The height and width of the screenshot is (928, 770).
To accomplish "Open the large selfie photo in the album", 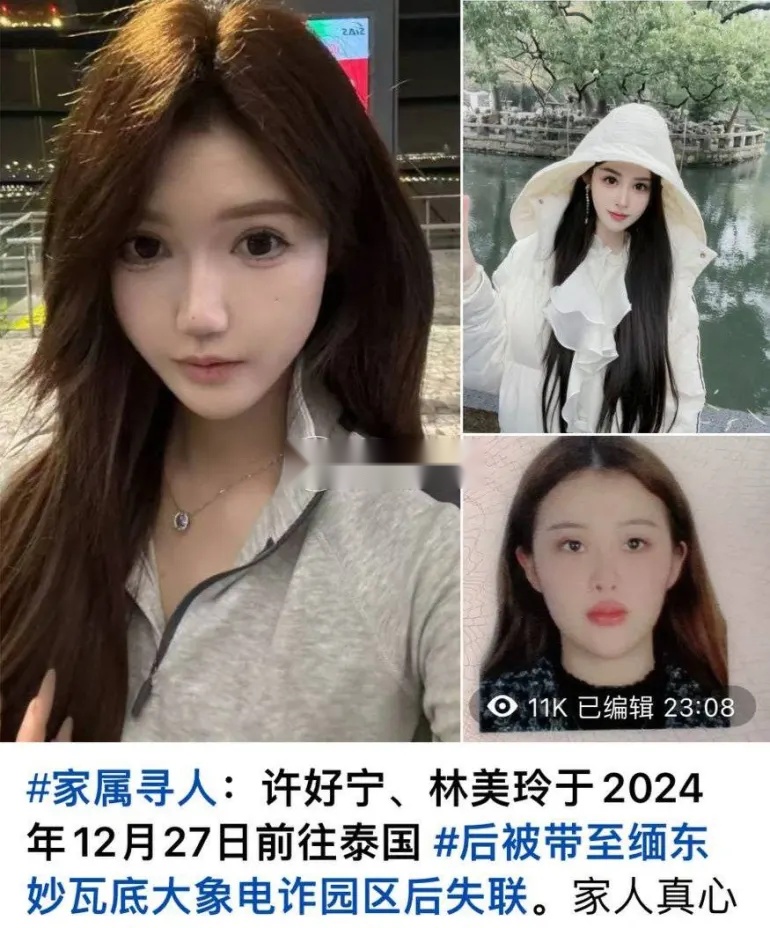I will click(230, 370).
